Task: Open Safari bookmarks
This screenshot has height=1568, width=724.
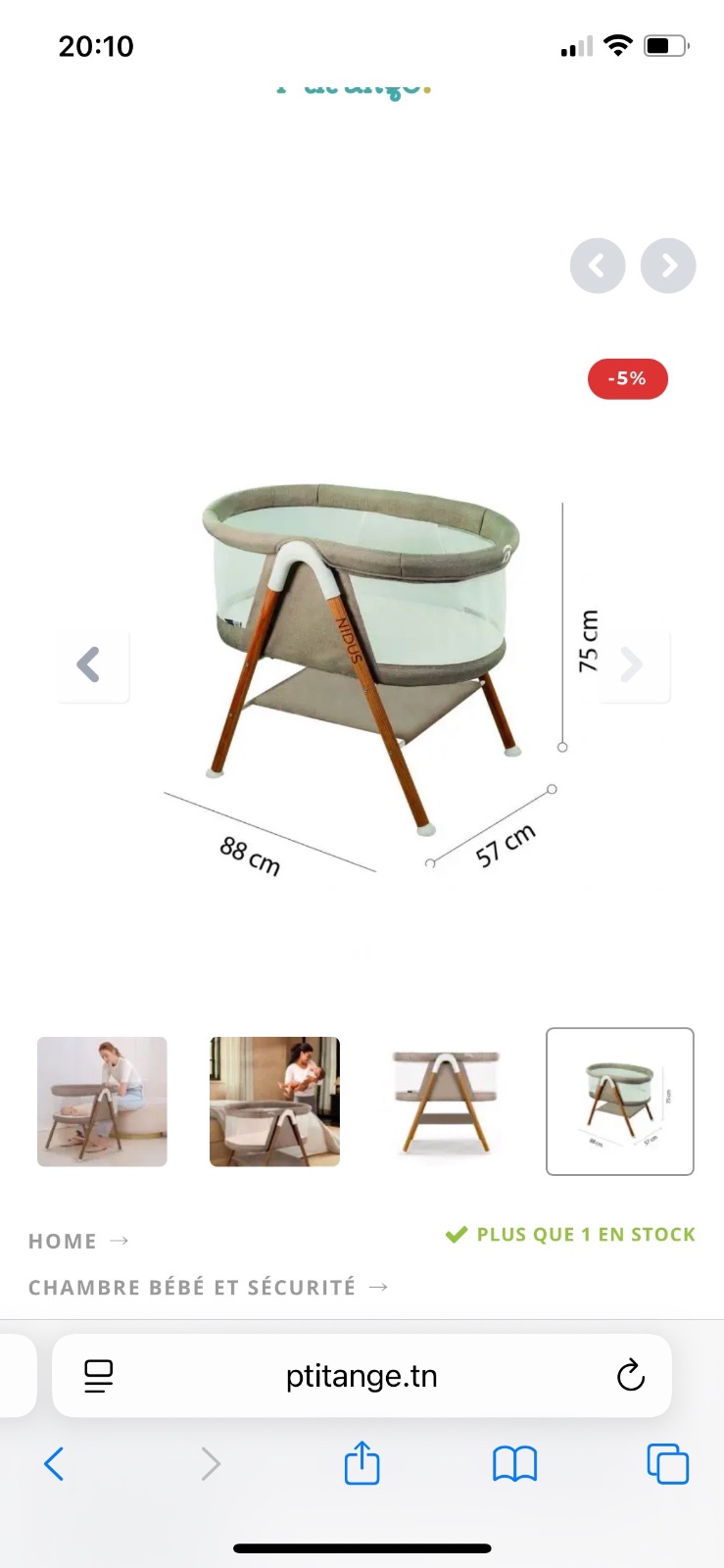Action: (x=514, y=1464)
